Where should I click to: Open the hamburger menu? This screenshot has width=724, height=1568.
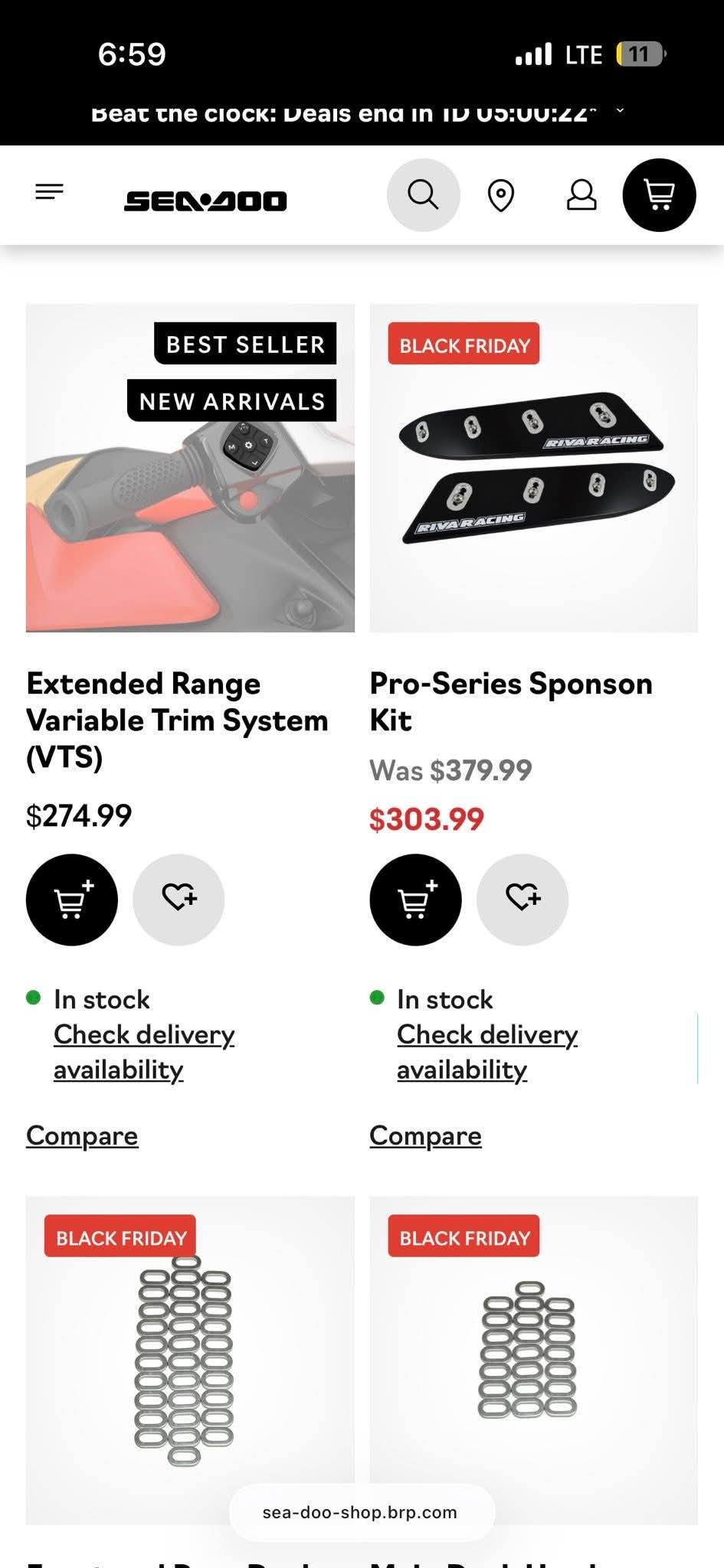pos(50,192)
